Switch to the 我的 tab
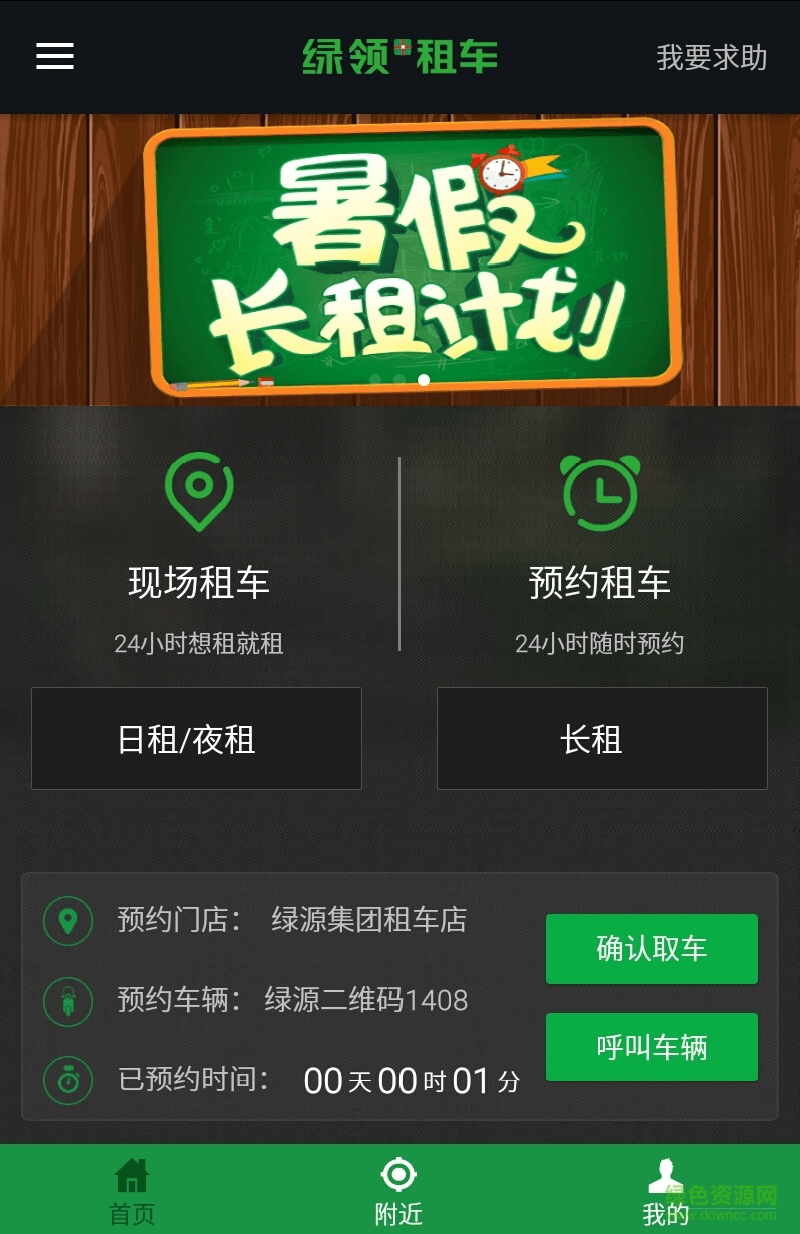The width and height of the screenshot is (800, 1234). click(666, 1190)
